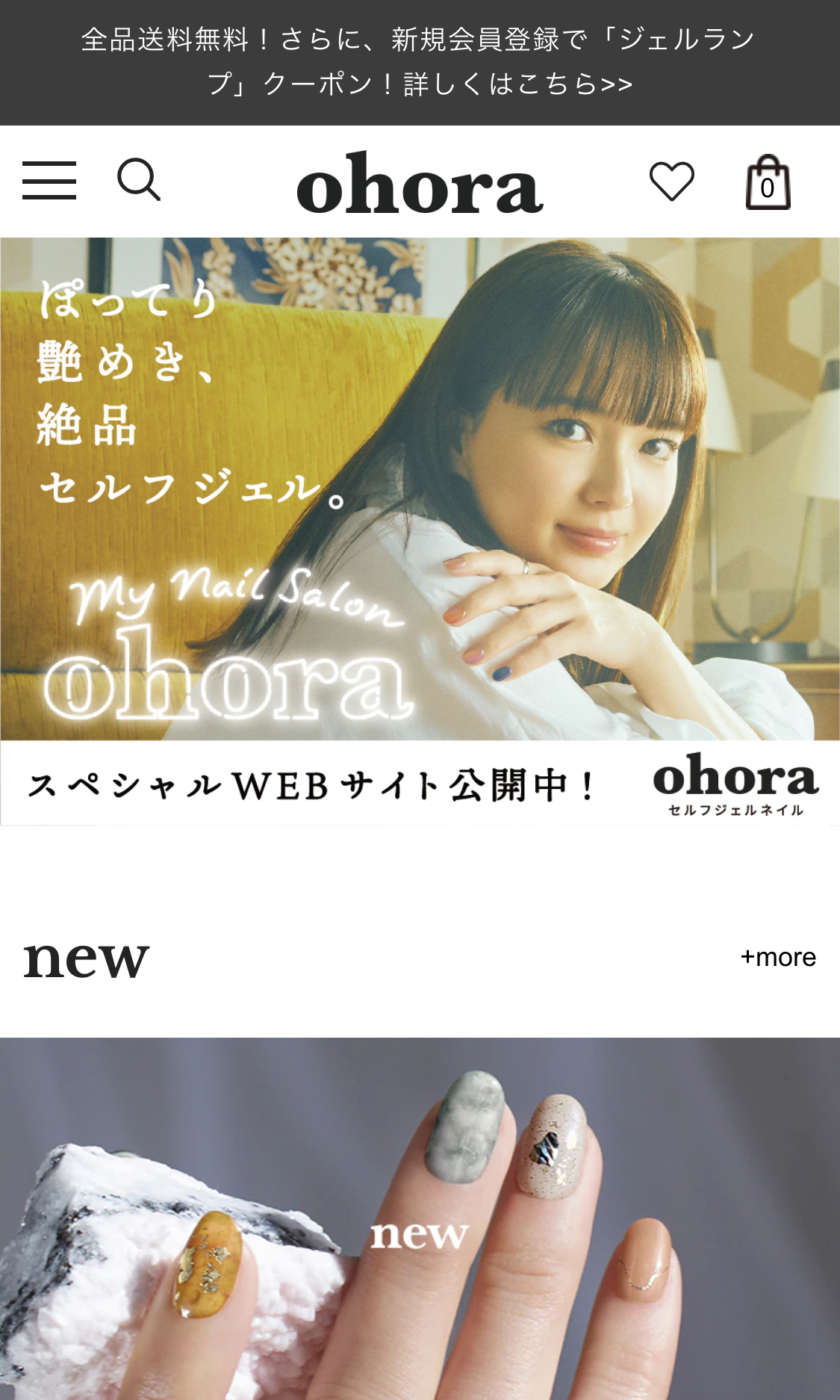Image resolution: width=840 pixels, height=1400 pixels.
Task: Open the wishlist heart
Action: (x=671, y=182)
